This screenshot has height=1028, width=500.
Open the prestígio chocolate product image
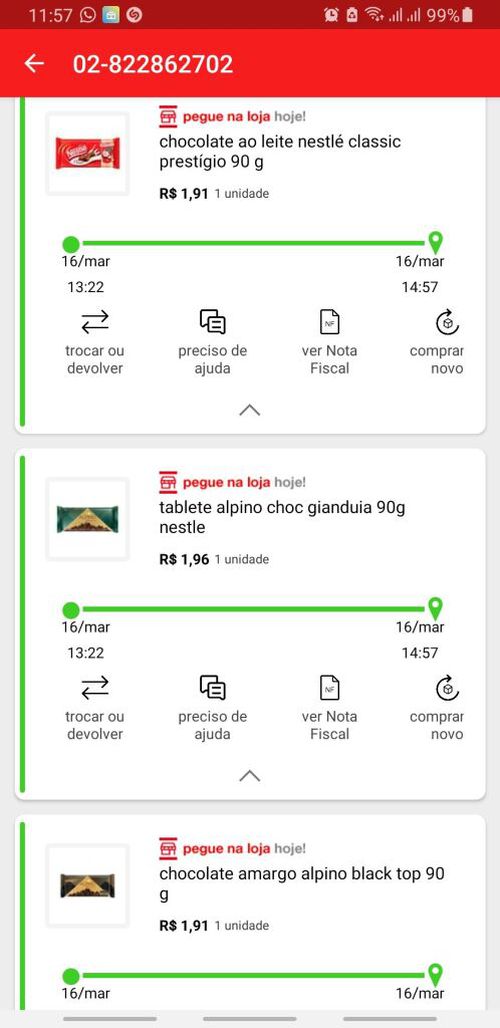87,153
